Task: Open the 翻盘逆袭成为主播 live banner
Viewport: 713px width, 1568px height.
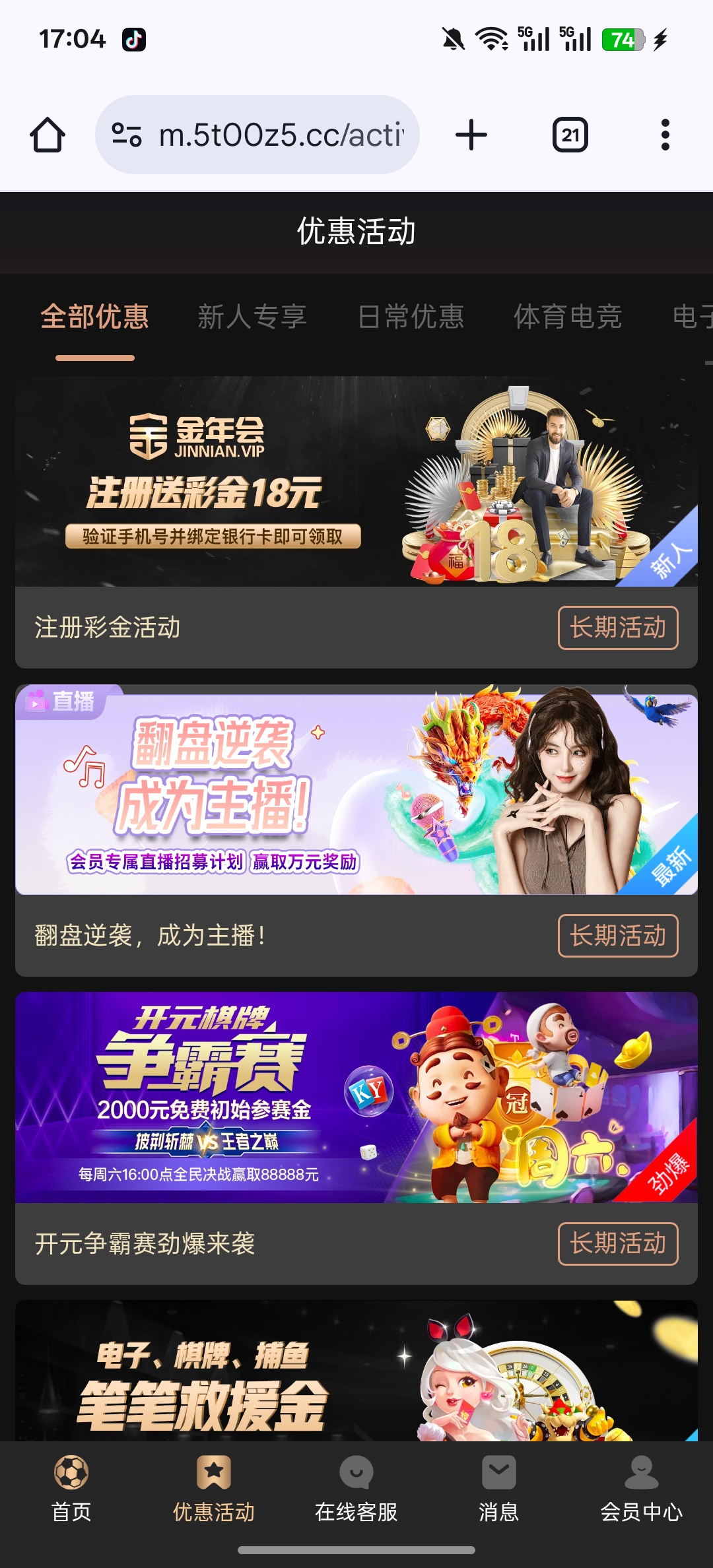Action: pos(356,790)
